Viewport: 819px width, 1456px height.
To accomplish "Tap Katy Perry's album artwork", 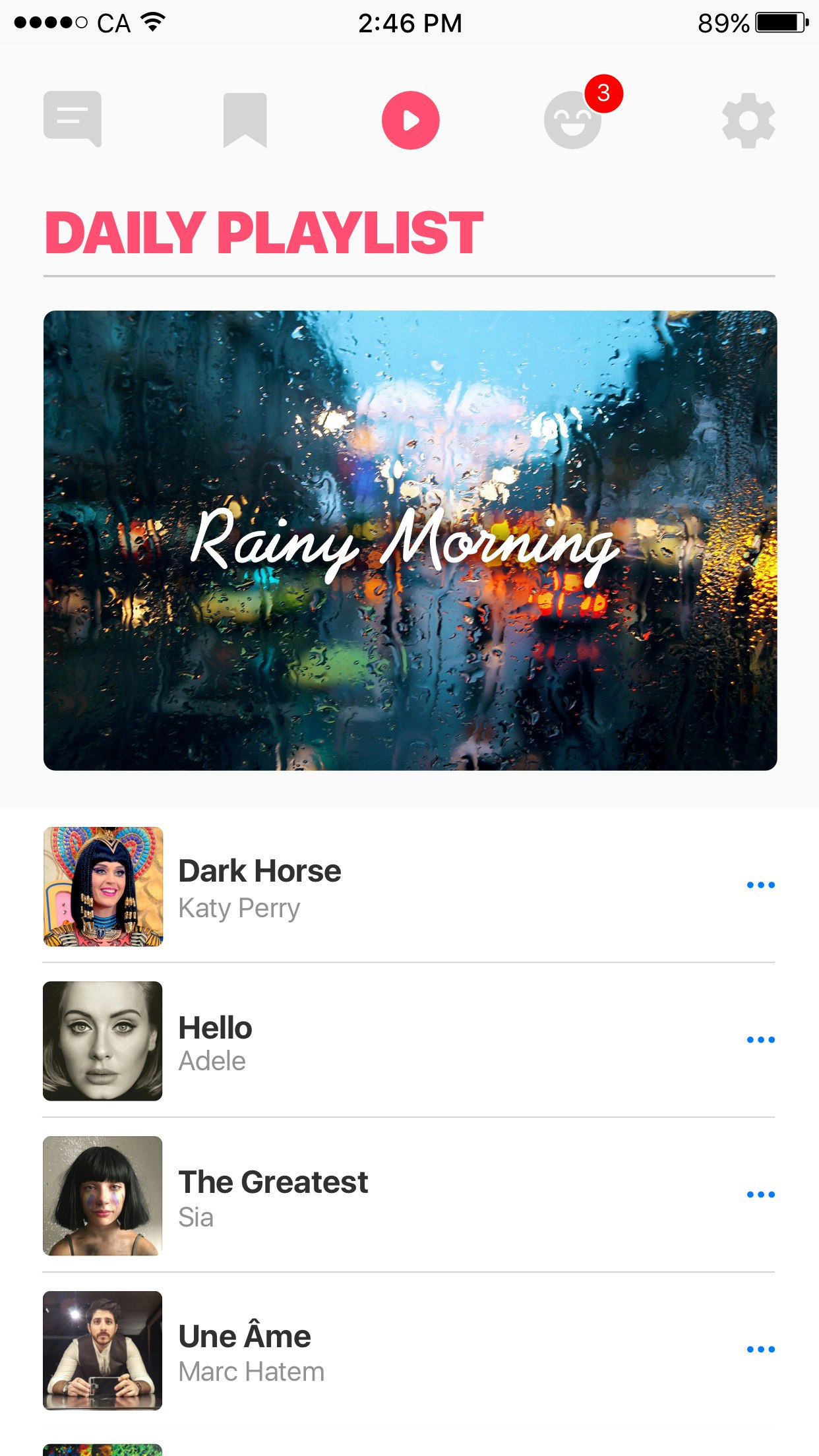I will pos(102,887).
